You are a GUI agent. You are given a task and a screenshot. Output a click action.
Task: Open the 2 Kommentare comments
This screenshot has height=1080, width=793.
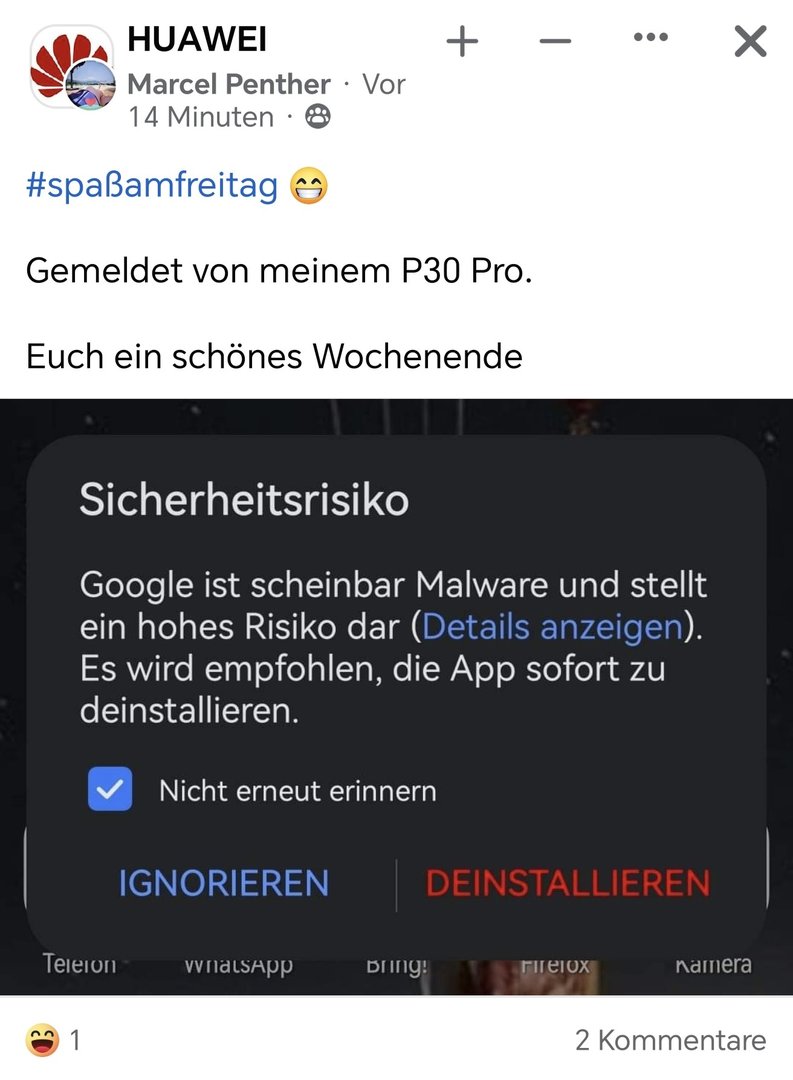click(x=670, y=1040)
